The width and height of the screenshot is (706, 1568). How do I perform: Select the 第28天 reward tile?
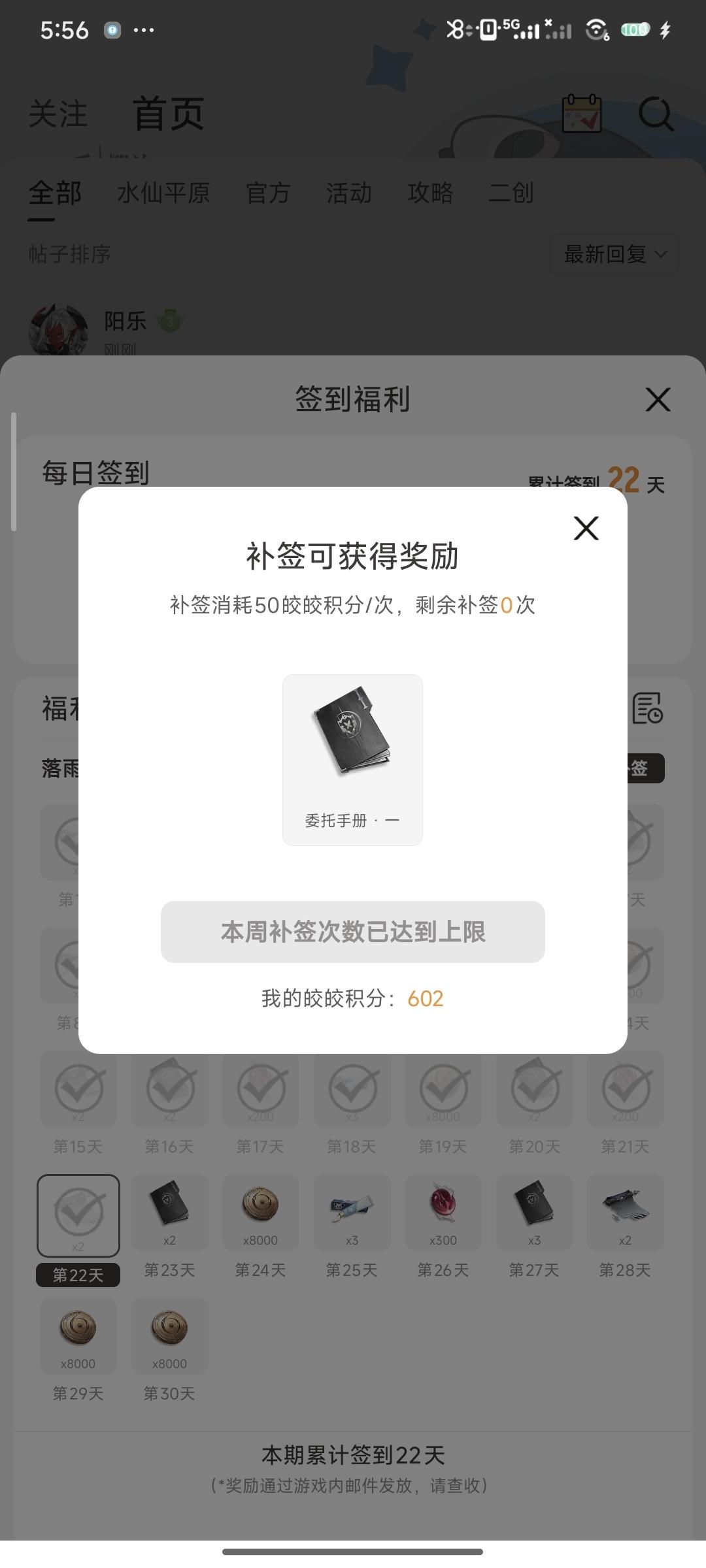coord(625,1214)
